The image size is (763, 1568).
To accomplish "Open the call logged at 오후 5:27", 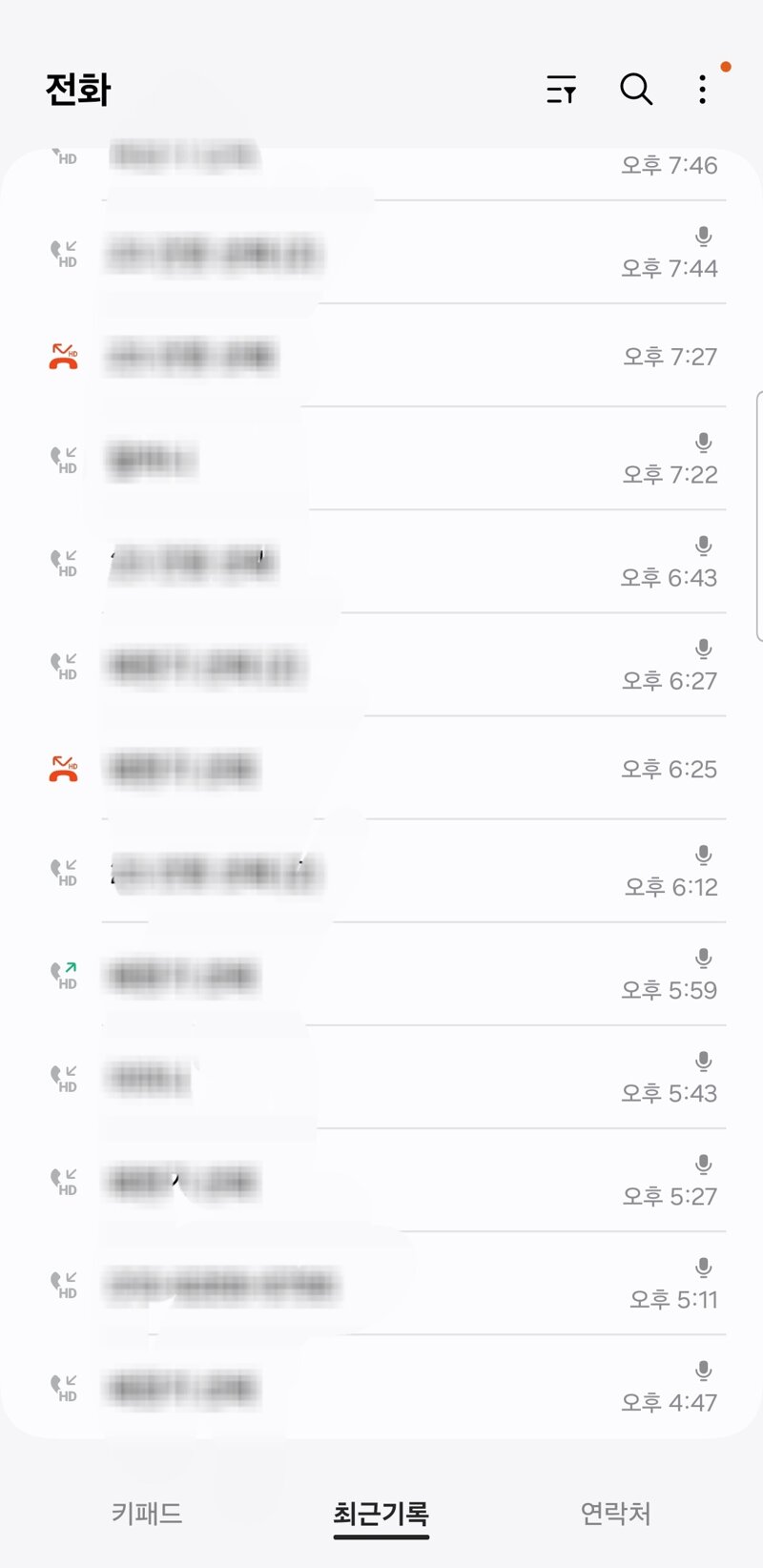I will (x=381, y=1180).
